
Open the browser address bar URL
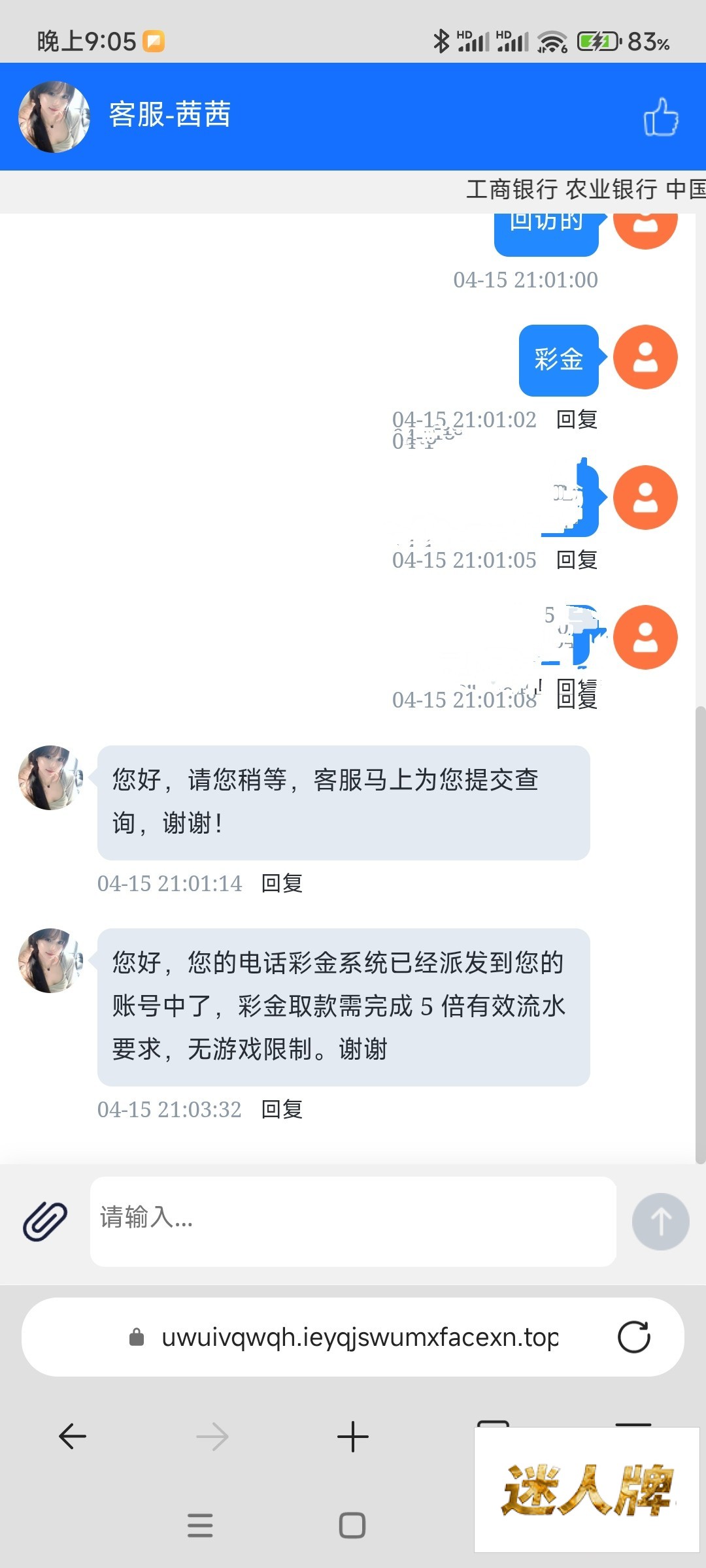coord(360,1337)
